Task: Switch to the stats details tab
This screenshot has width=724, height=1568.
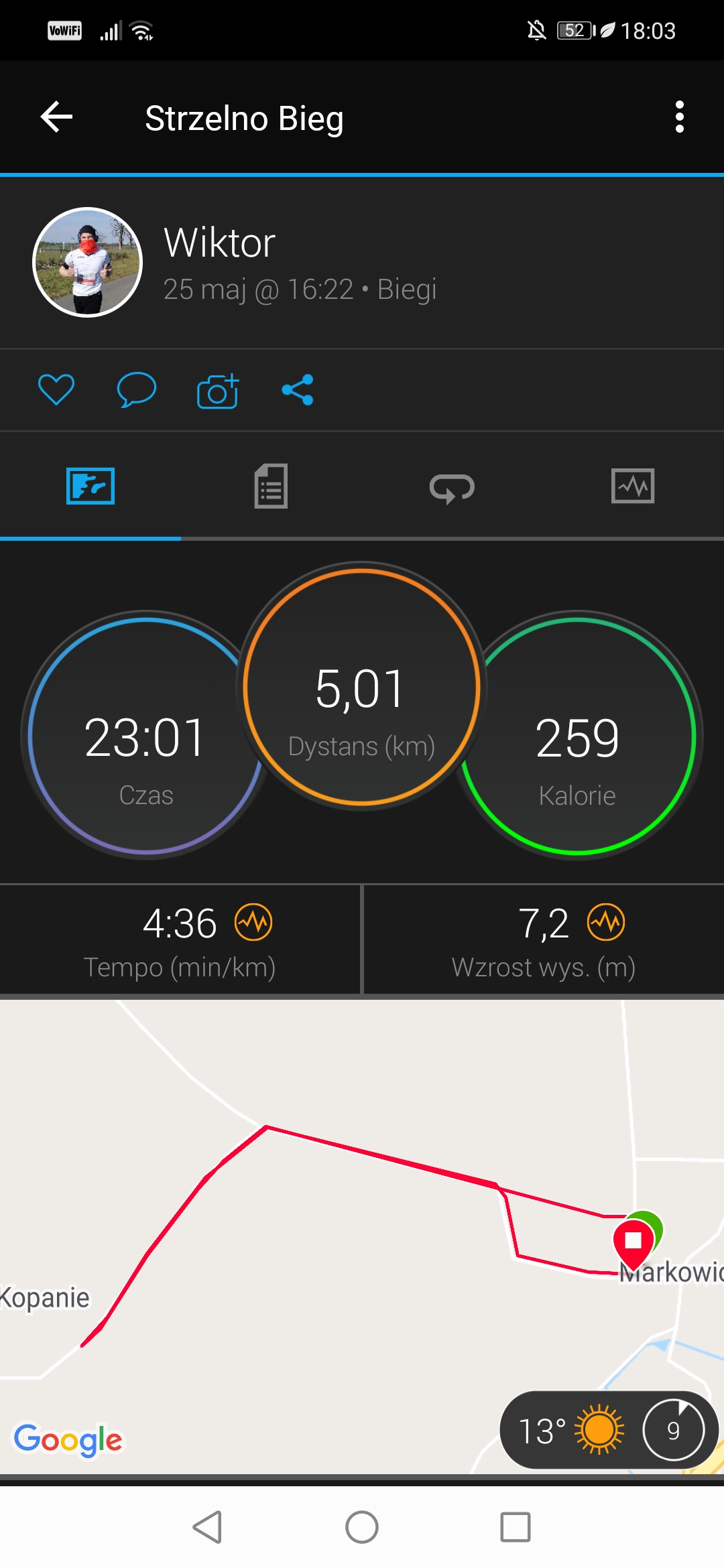Action: (271, 486)
